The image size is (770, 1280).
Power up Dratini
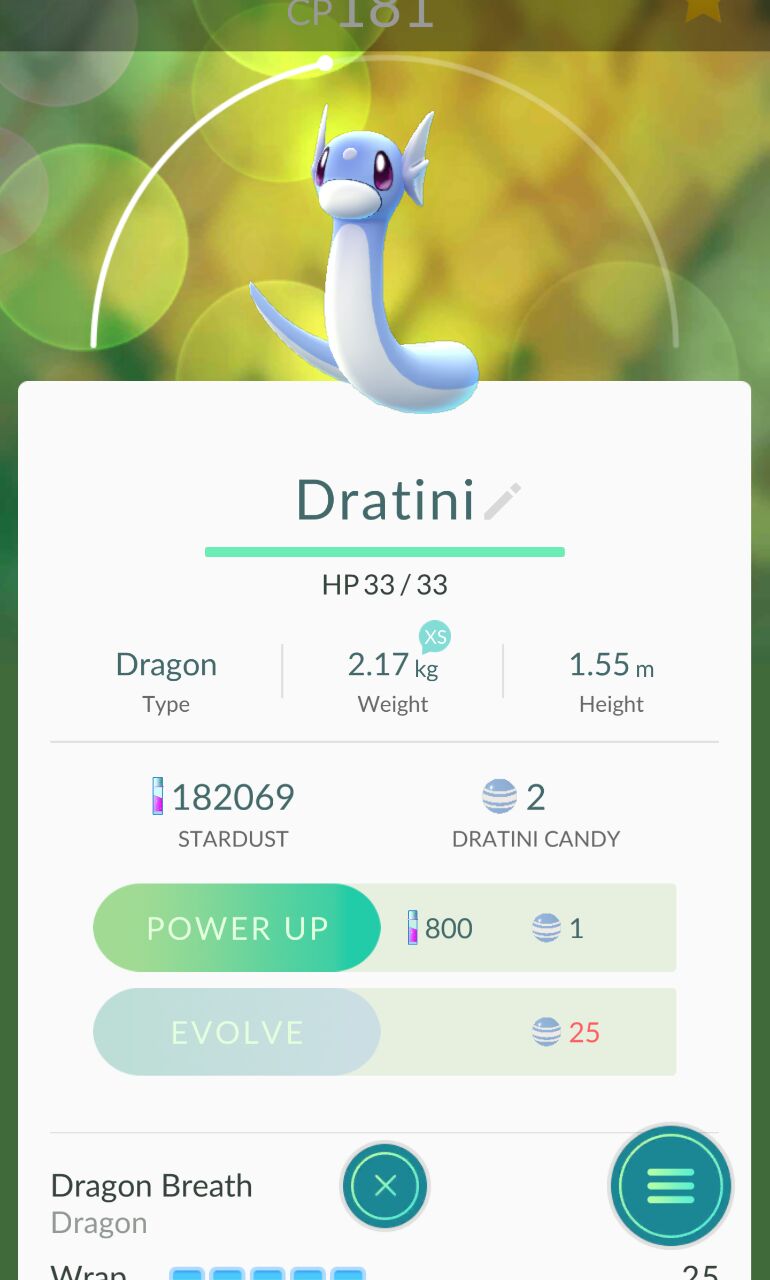(x=237, y=928)
